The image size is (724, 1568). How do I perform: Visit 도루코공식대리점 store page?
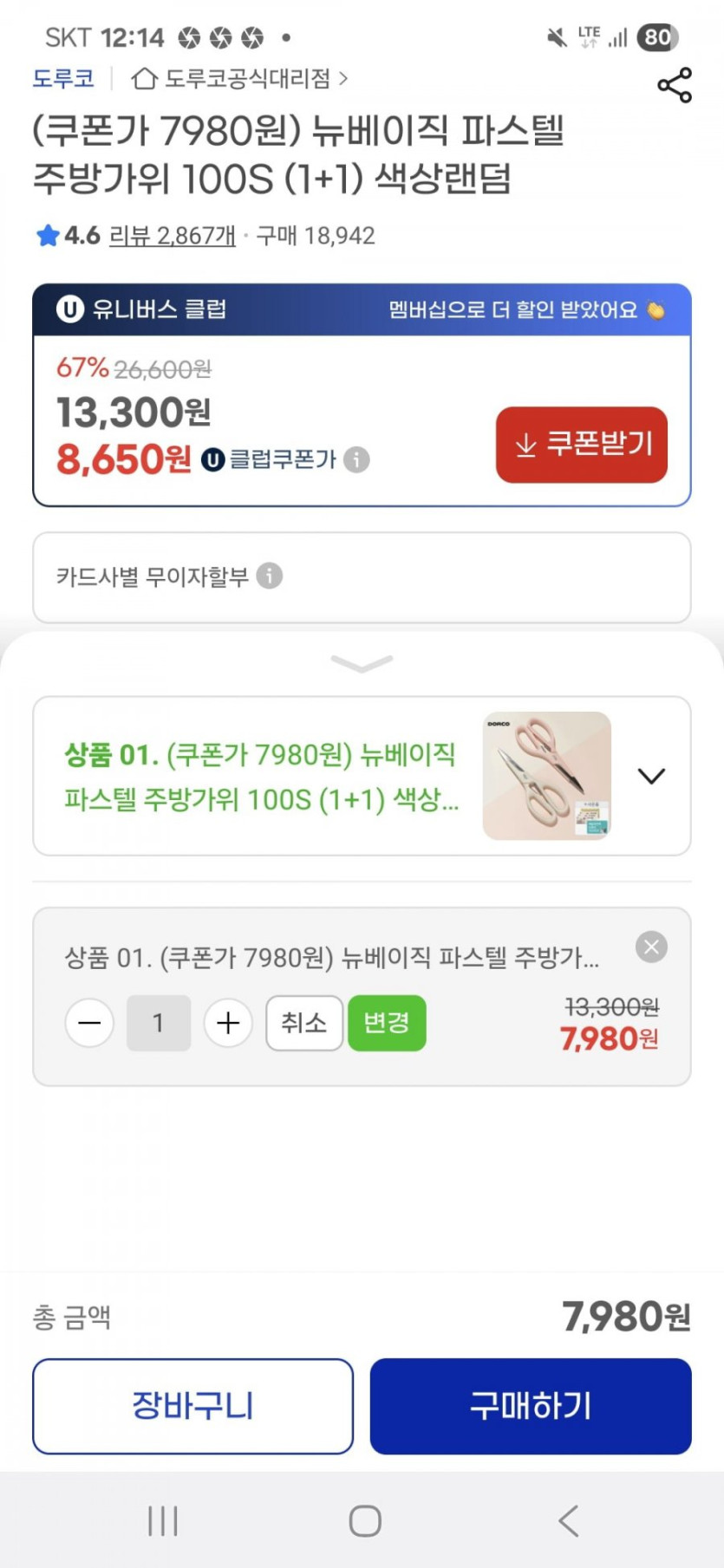click(x=240, y=79)
